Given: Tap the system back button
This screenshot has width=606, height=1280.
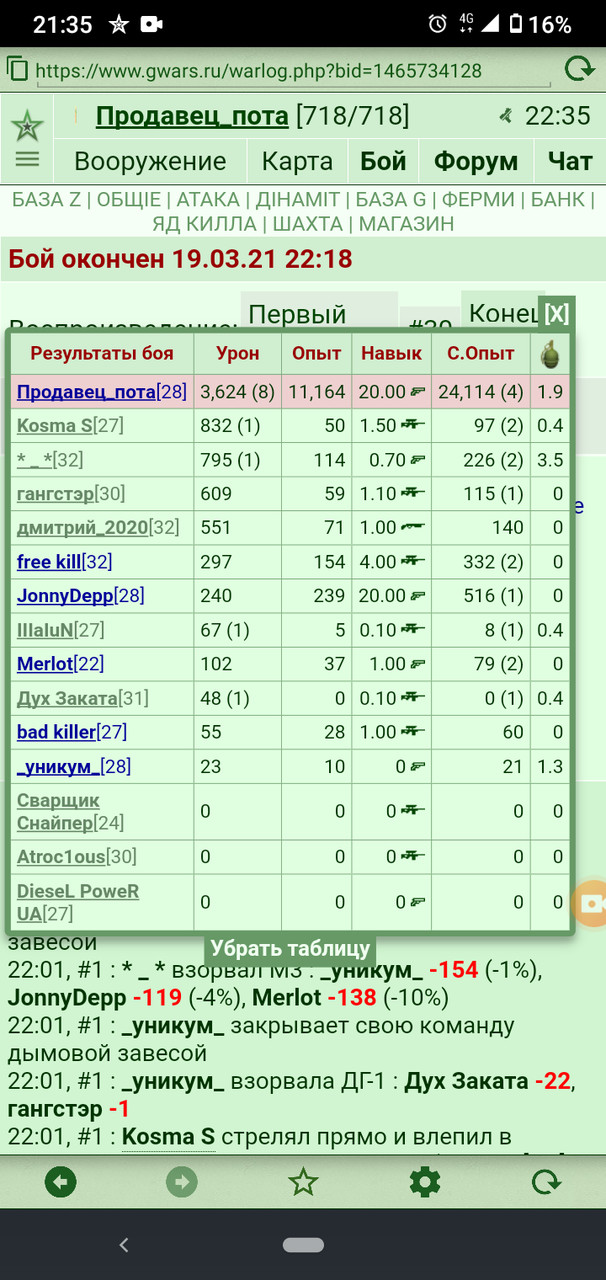Looking at the screenshot, I should tap(124, 1245).
